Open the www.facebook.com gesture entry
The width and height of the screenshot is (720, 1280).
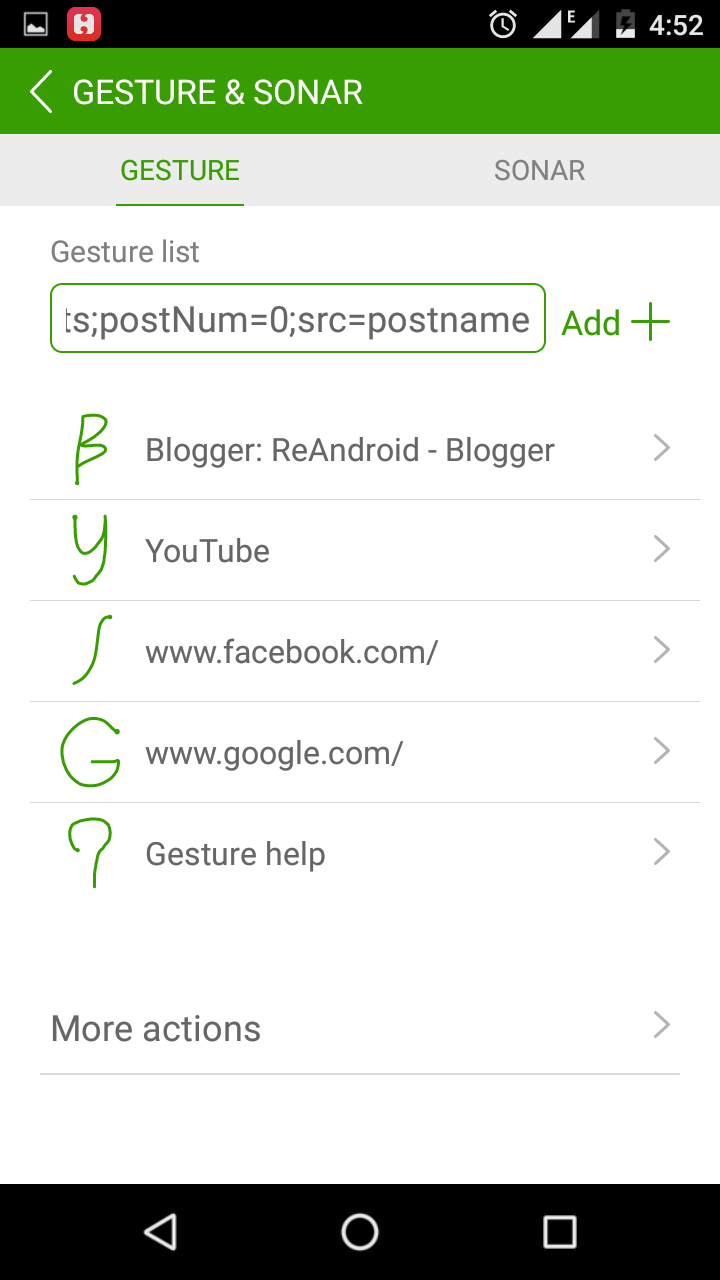(365, 651)
